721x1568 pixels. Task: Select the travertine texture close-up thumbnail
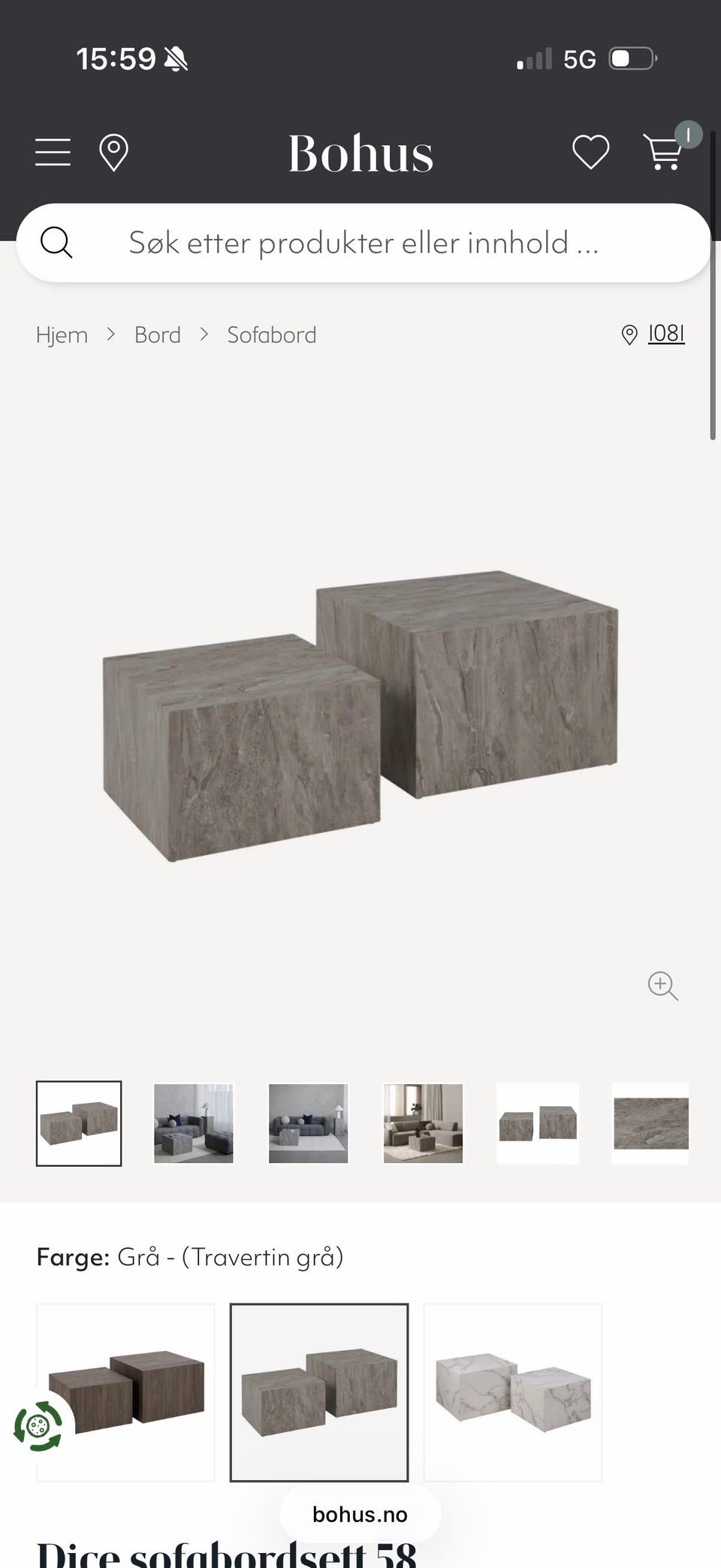(x=651, y=1123)
